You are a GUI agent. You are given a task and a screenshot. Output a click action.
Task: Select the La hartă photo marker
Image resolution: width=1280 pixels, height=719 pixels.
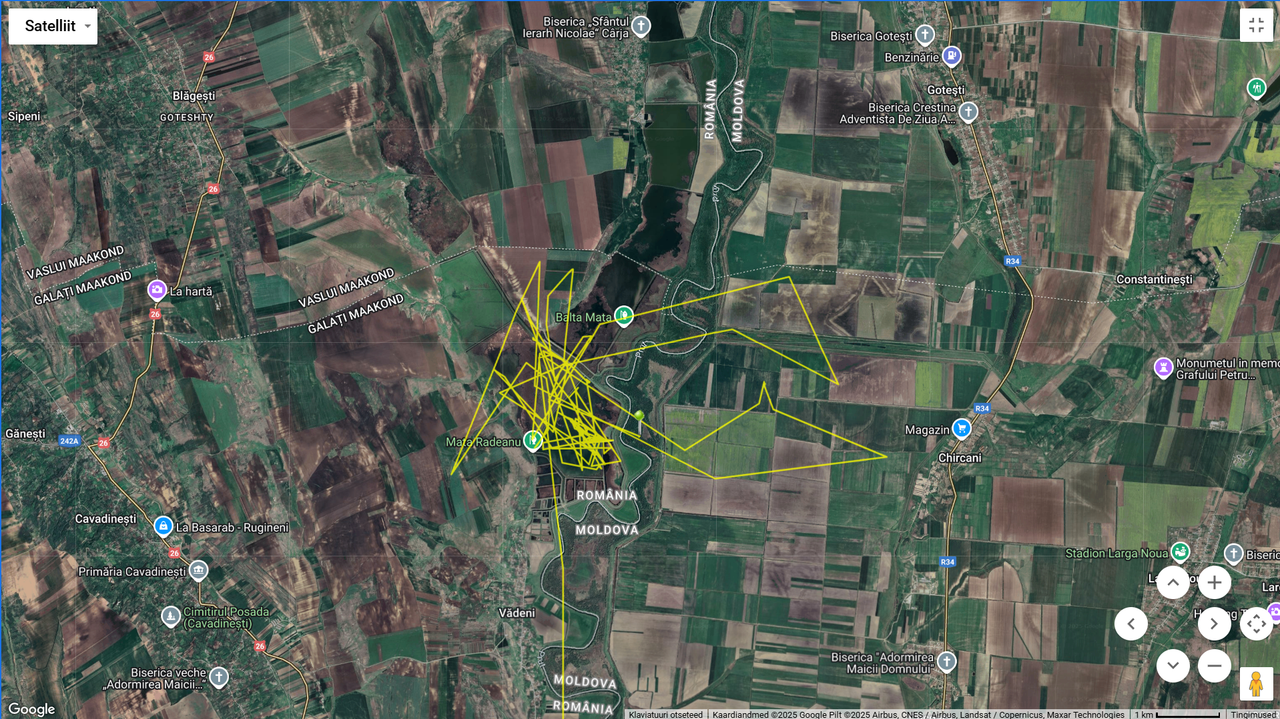pos(157,291)
